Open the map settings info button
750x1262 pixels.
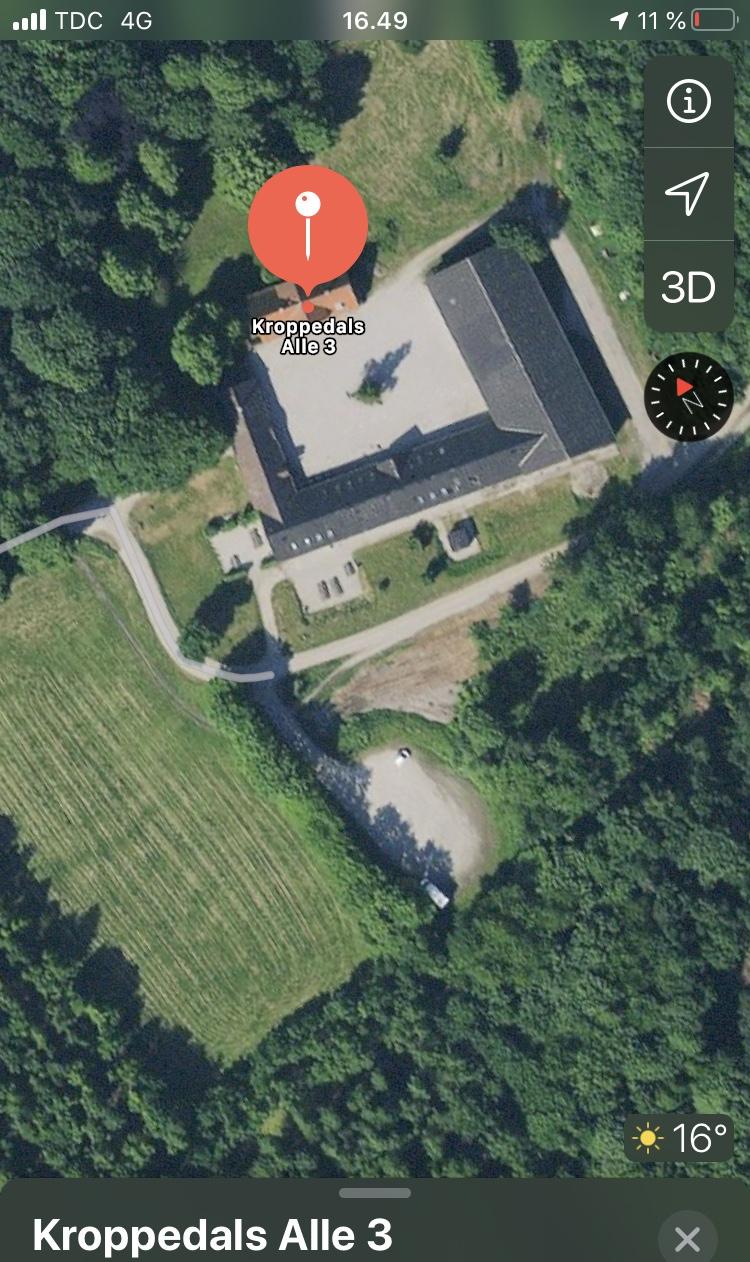point(688,101)
